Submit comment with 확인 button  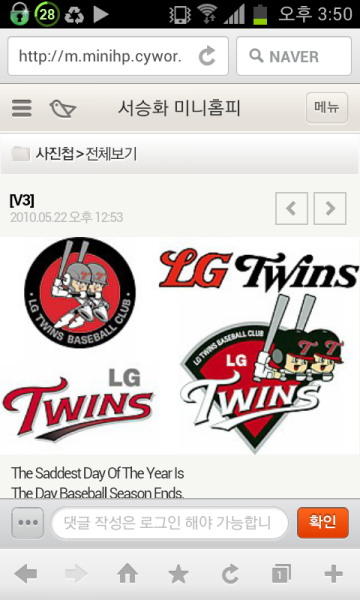pos(323,523)
